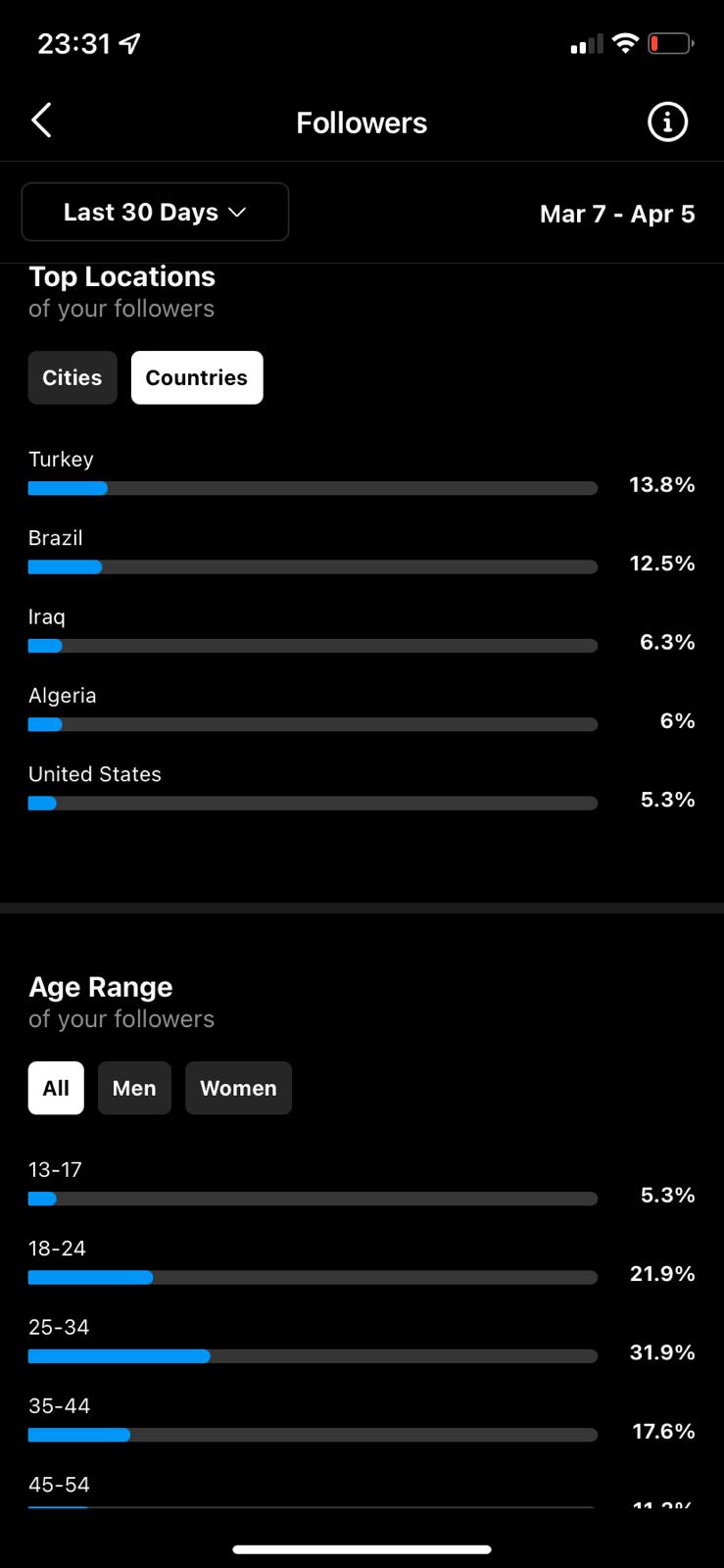Go back from the Followers screen
724x1568 pixels.
click(41, 122)
